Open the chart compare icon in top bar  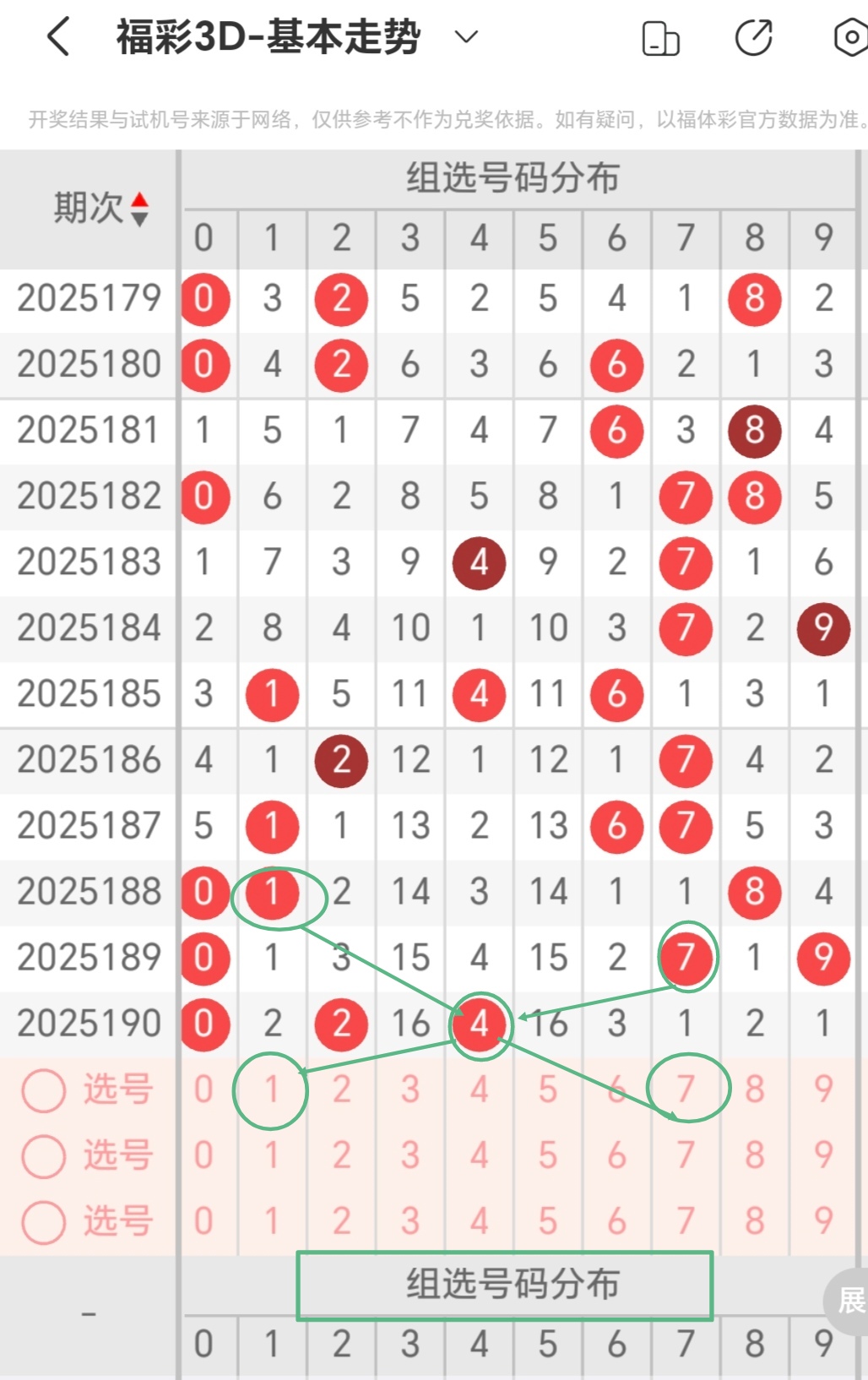(661, 35)
